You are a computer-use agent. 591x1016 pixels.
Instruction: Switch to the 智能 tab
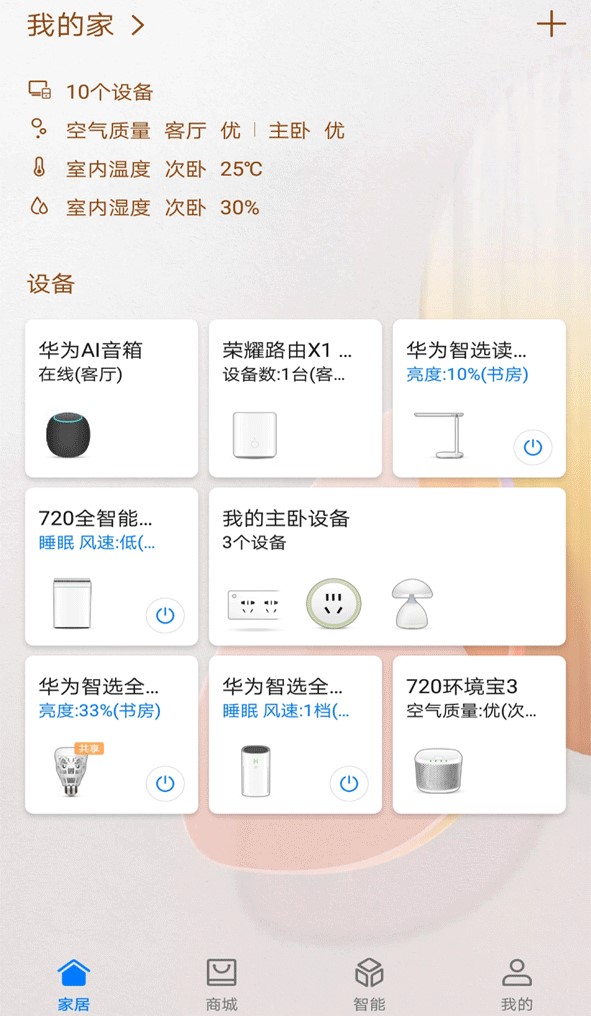(369, 985)
